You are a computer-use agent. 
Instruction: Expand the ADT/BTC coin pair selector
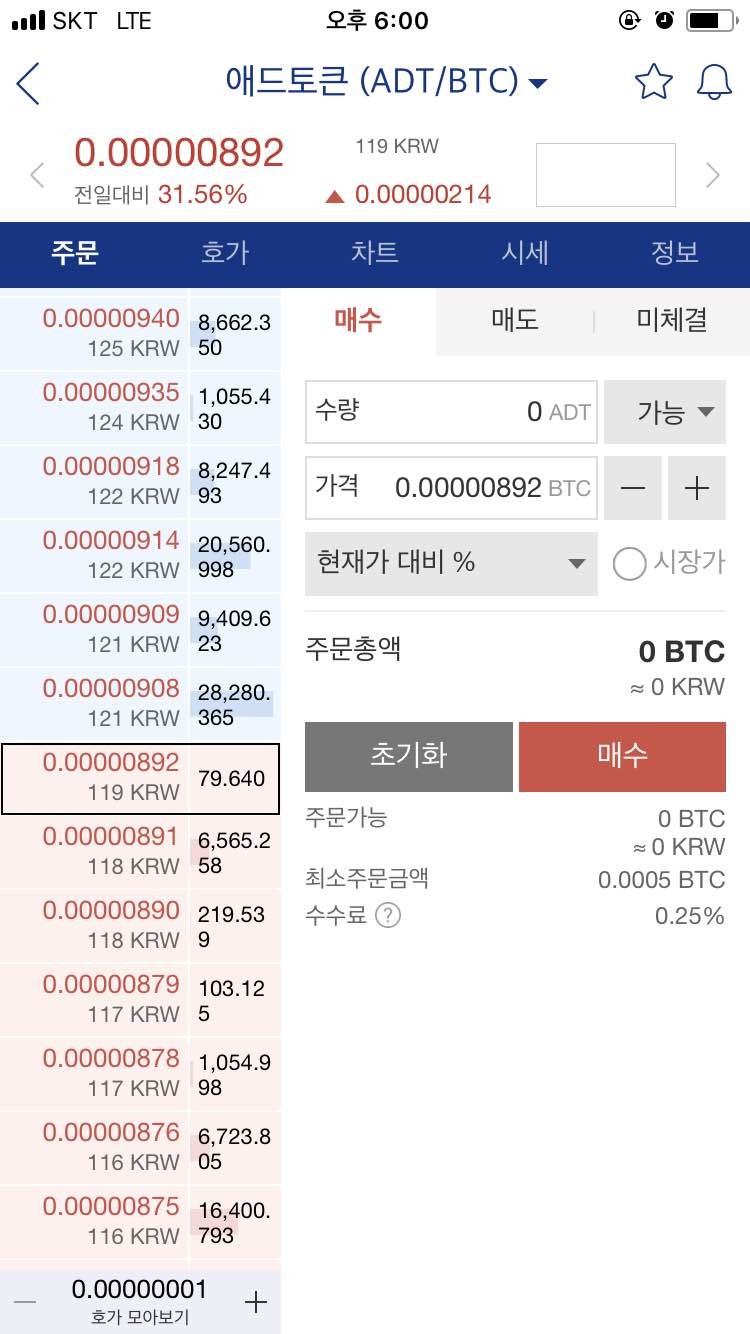(536, 82)
